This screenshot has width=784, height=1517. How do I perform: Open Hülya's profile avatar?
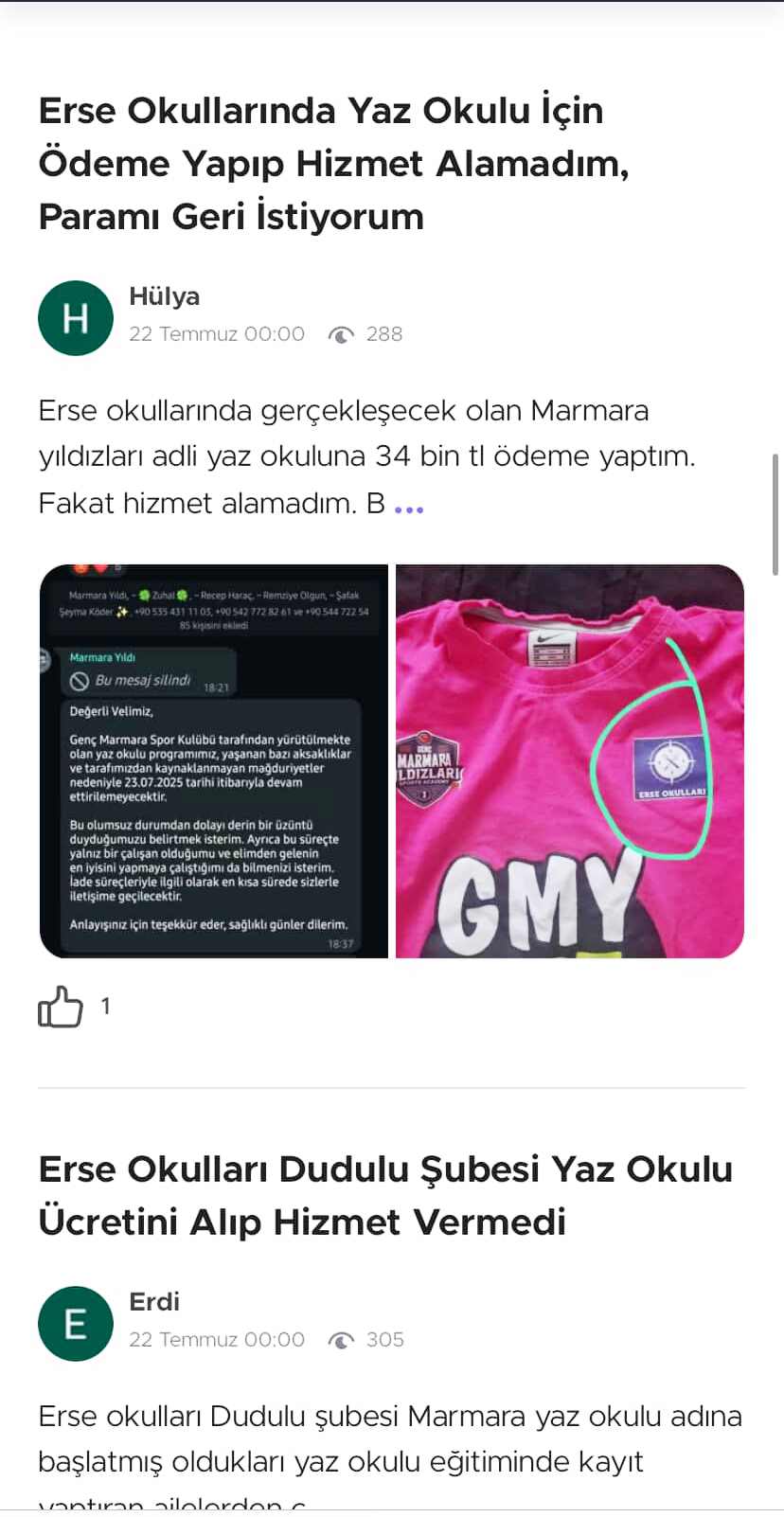tap(76, 318)
